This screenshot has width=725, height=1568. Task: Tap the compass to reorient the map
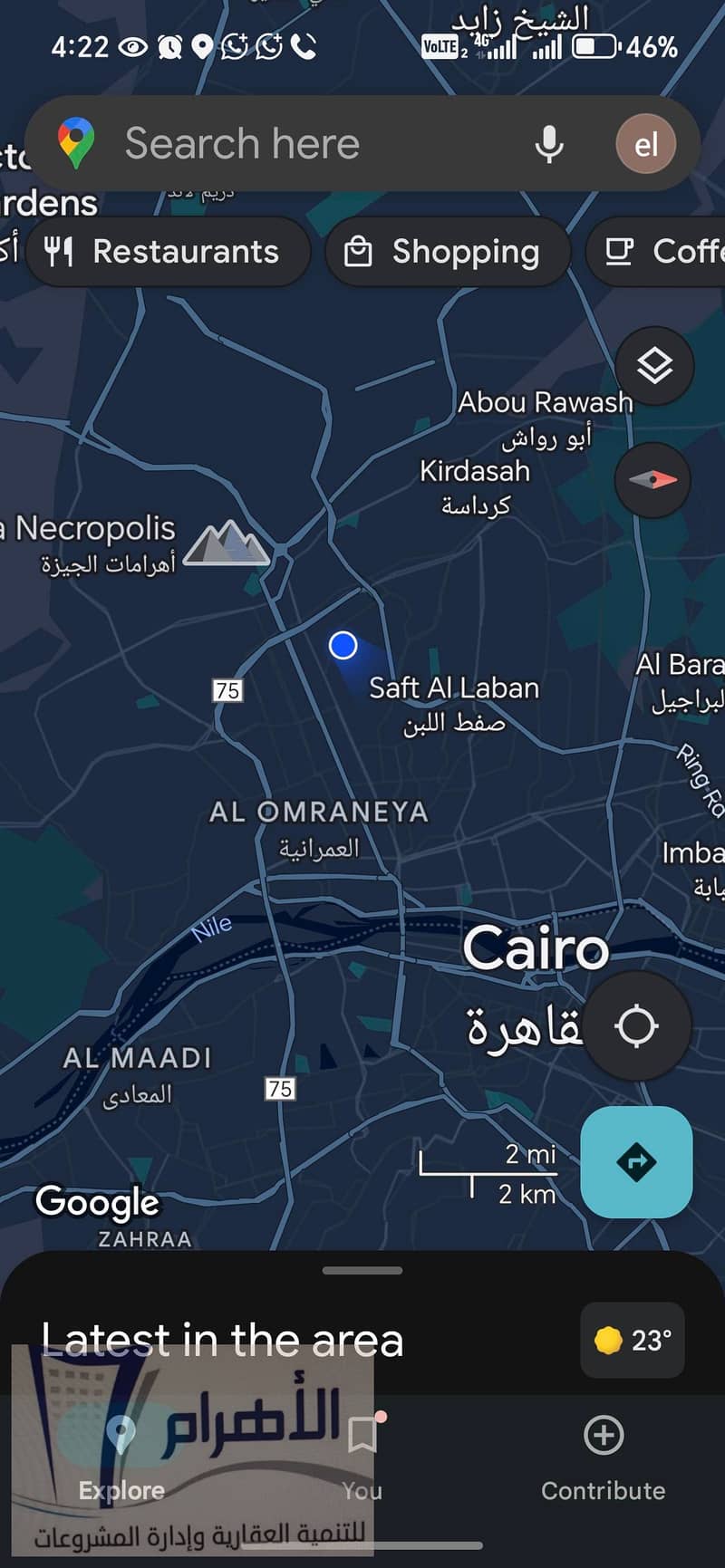pos(652,480)
